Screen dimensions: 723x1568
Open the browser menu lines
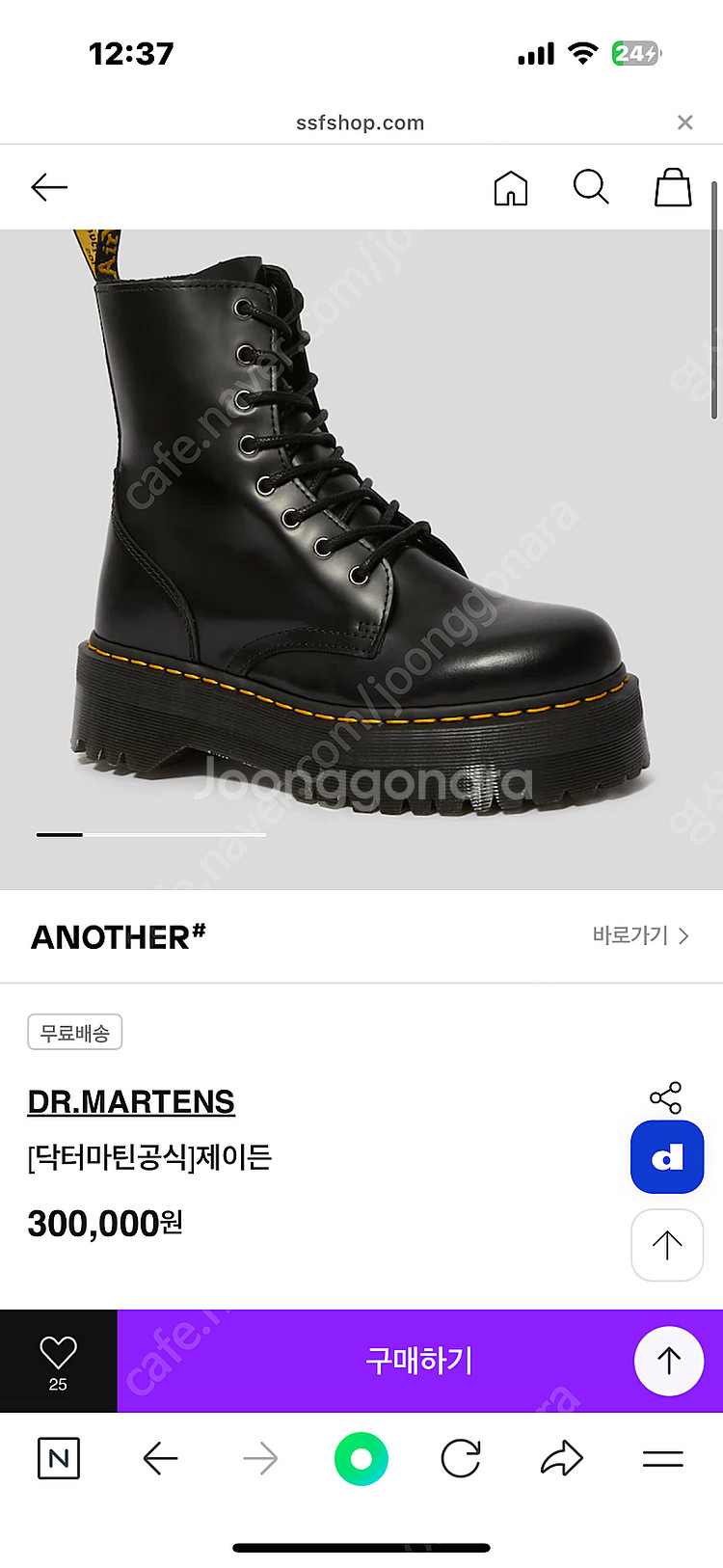[662, 1458]
